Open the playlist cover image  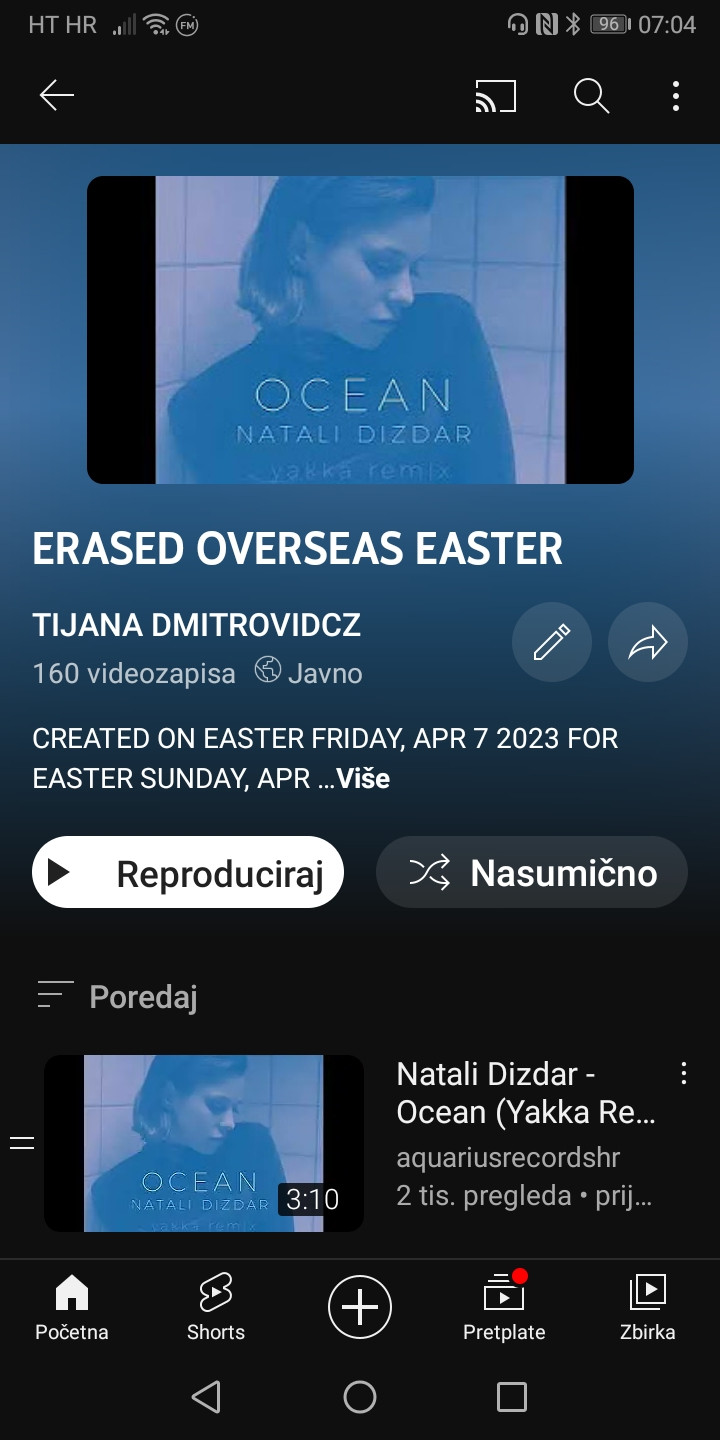pos(360,330)
